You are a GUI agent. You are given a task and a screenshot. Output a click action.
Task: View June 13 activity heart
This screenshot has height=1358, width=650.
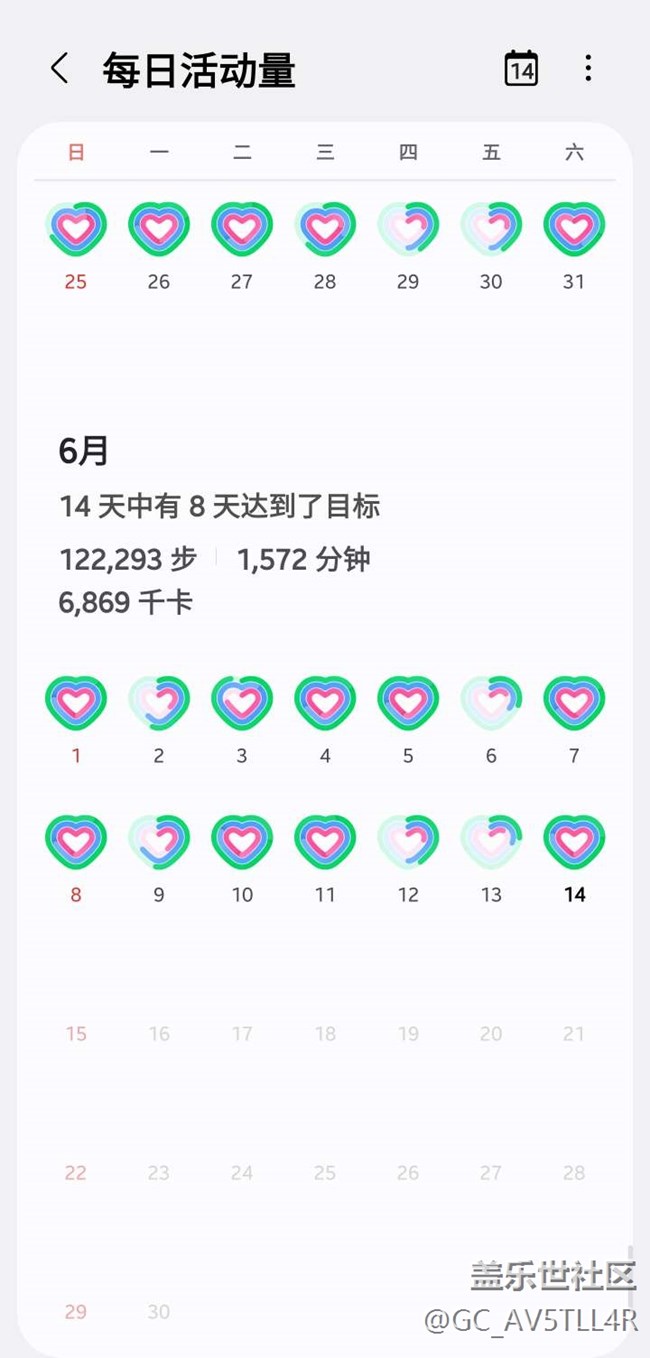coord(491,842)
